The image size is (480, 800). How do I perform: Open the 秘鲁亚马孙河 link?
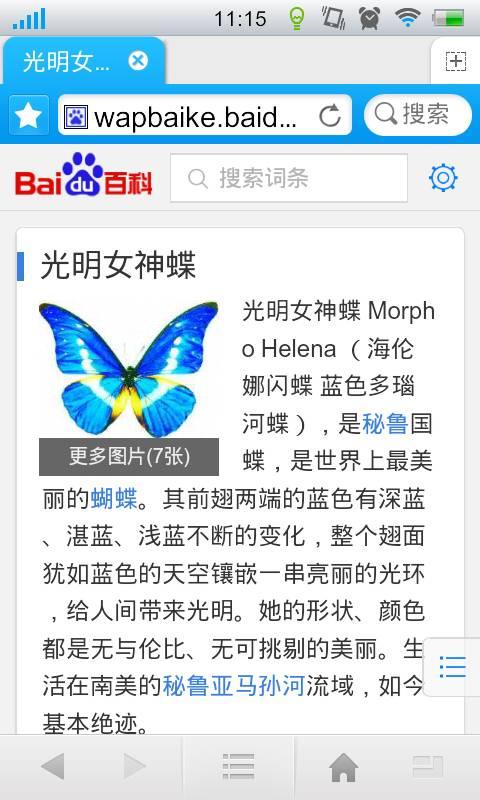(234, 685)
